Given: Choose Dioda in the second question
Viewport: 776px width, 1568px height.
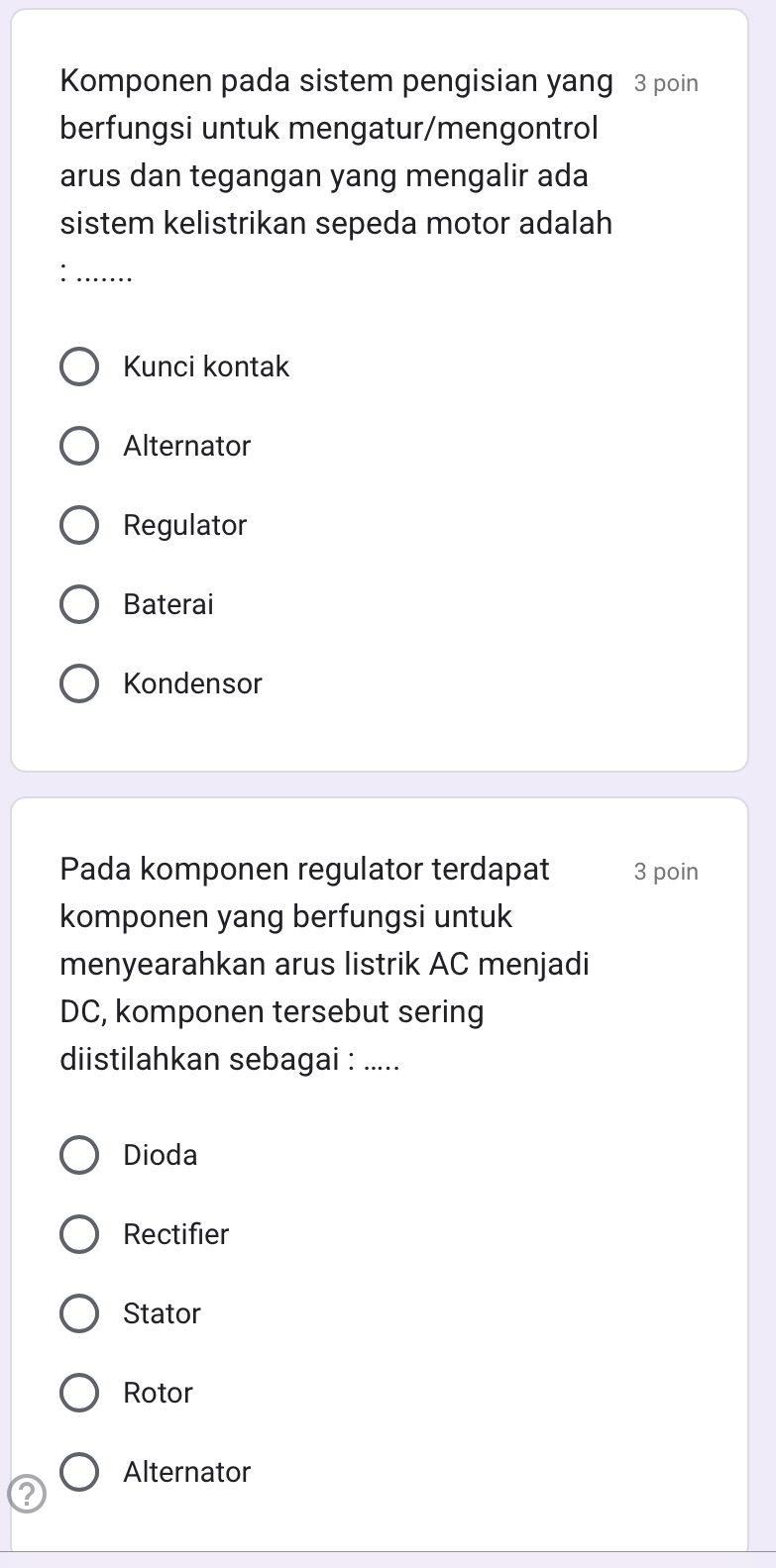Looking at the screenshot, I should tap(79, 1155).
